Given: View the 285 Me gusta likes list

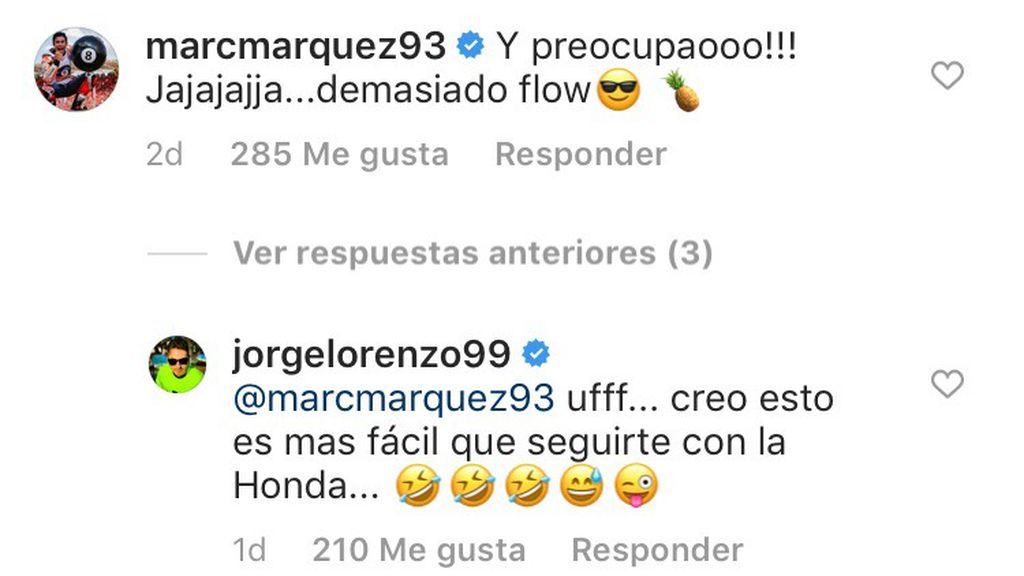Looking at the screenshot, I should pyautogui.click(x=339, y=154).
